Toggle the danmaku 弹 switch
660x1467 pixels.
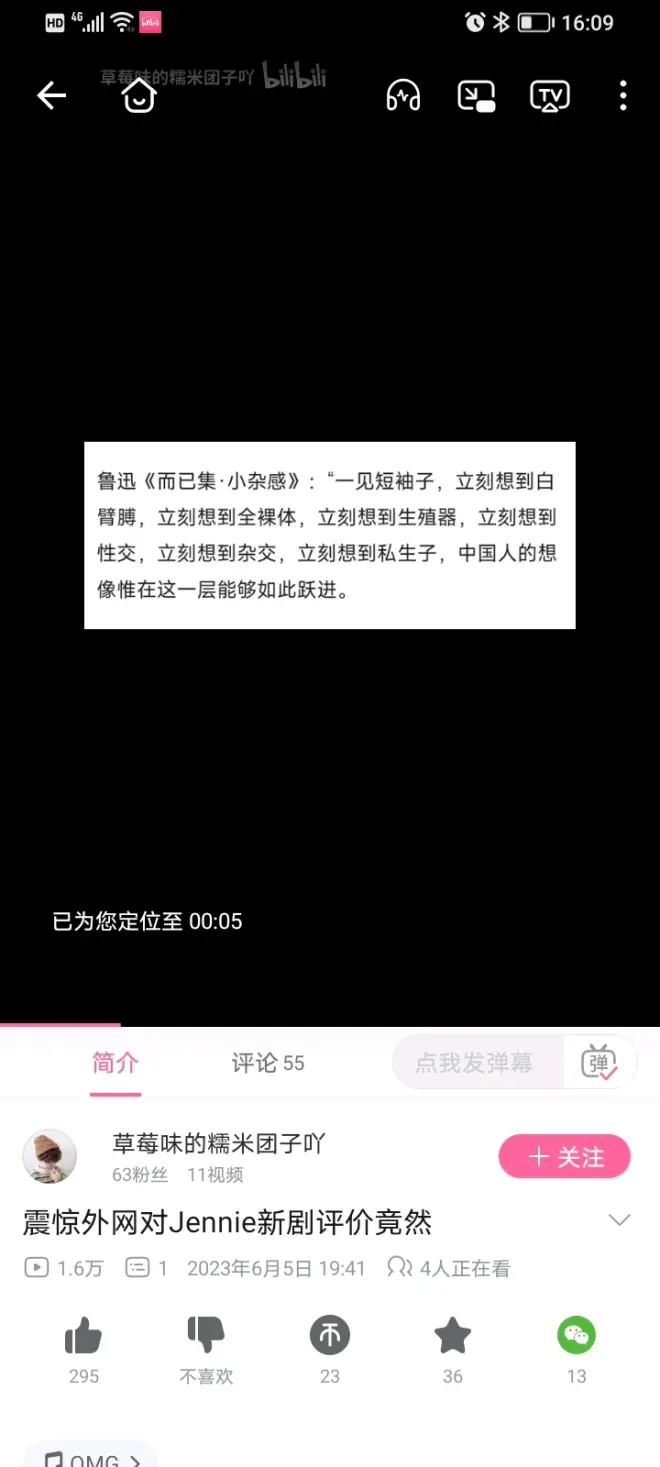point(600,1063)
